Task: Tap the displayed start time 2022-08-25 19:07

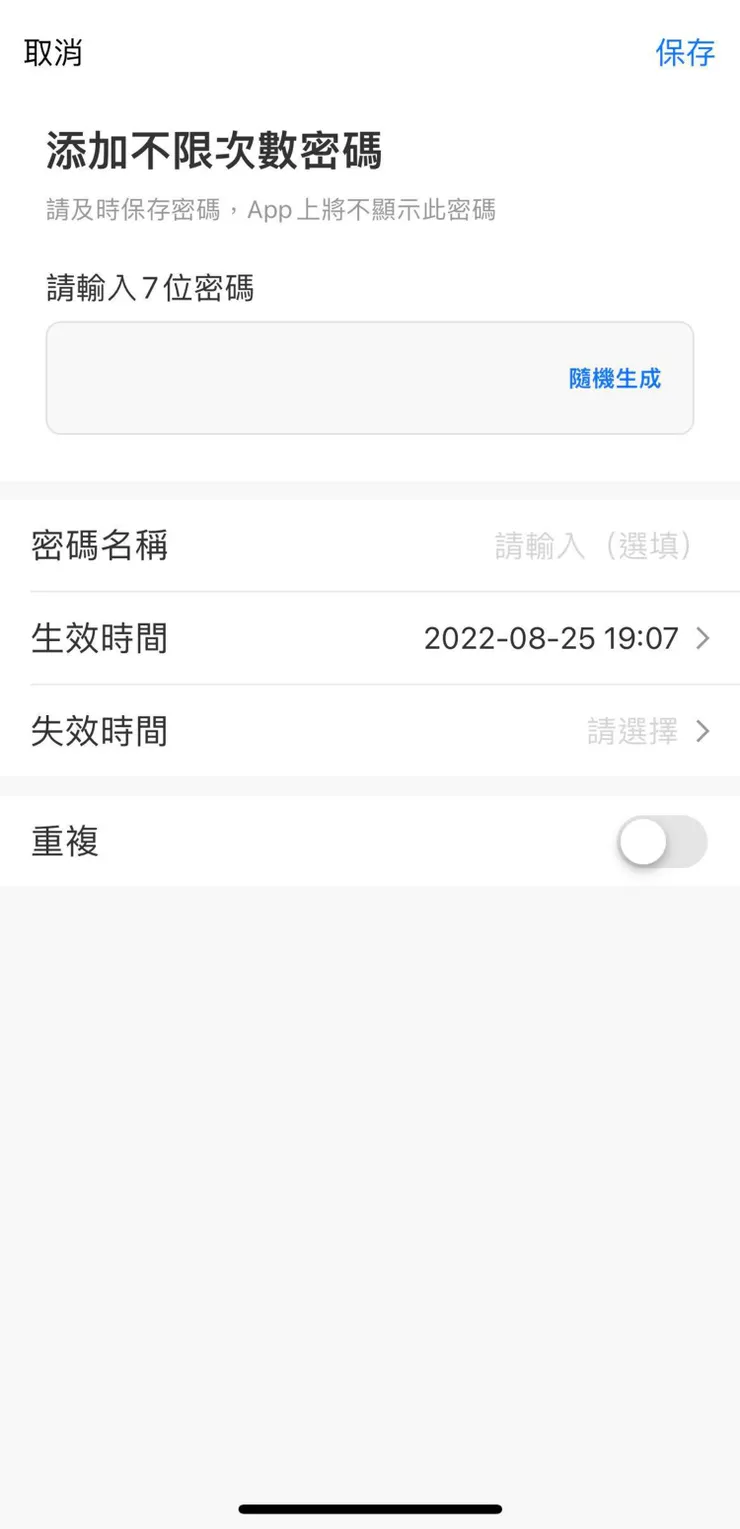Action: point(554,638)
